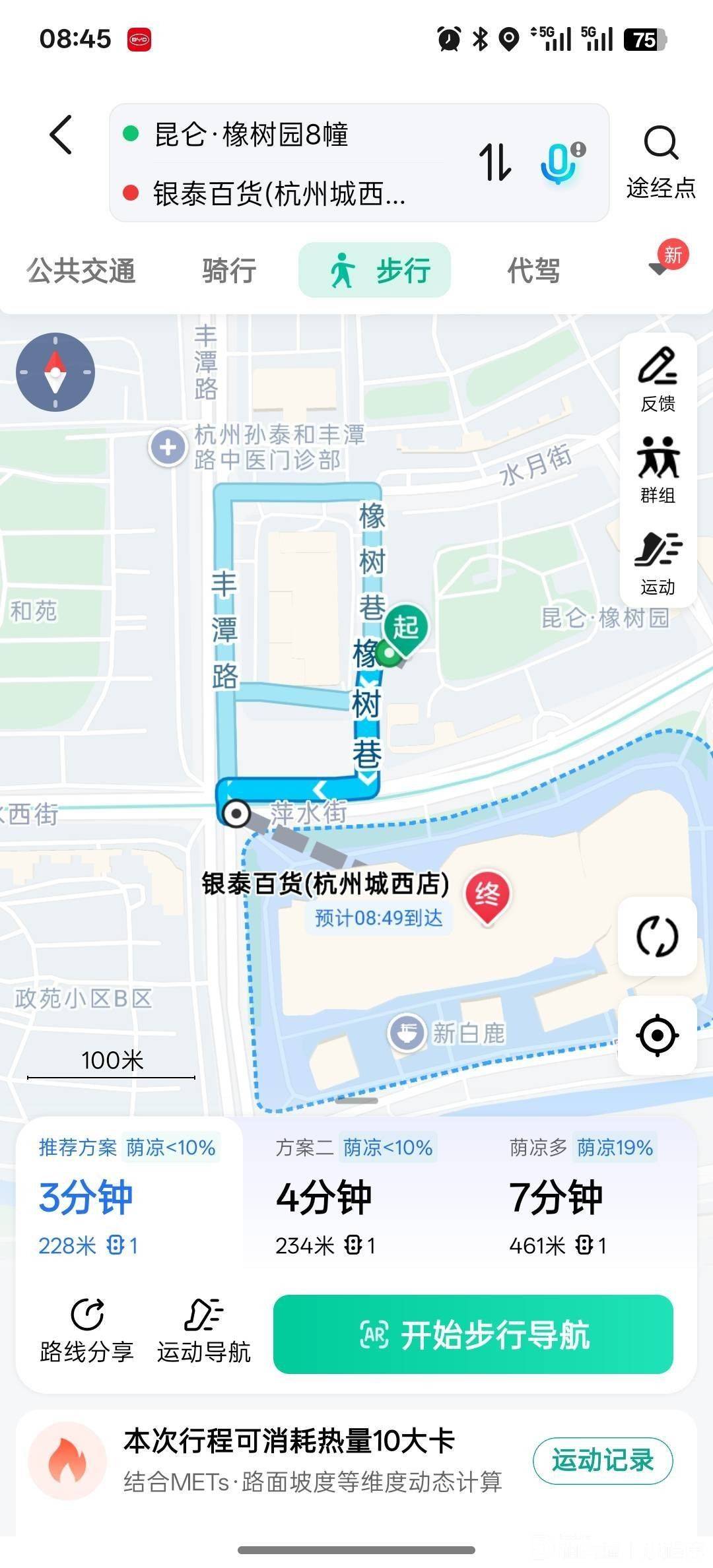Tap the compass to reorient map
Viewport: 713px width, 1568px height.
55,372
